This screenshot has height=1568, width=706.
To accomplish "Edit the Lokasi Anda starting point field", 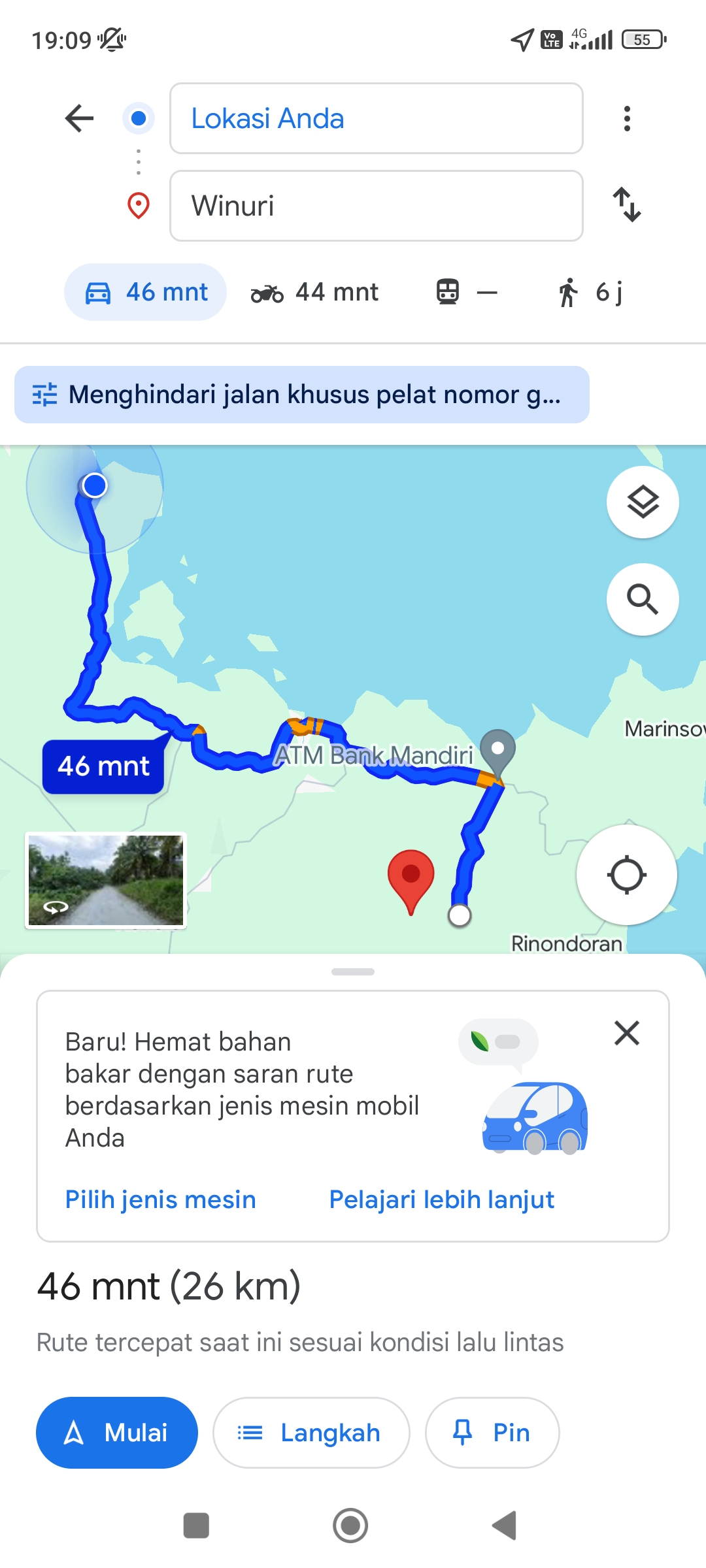I will 377,118.
